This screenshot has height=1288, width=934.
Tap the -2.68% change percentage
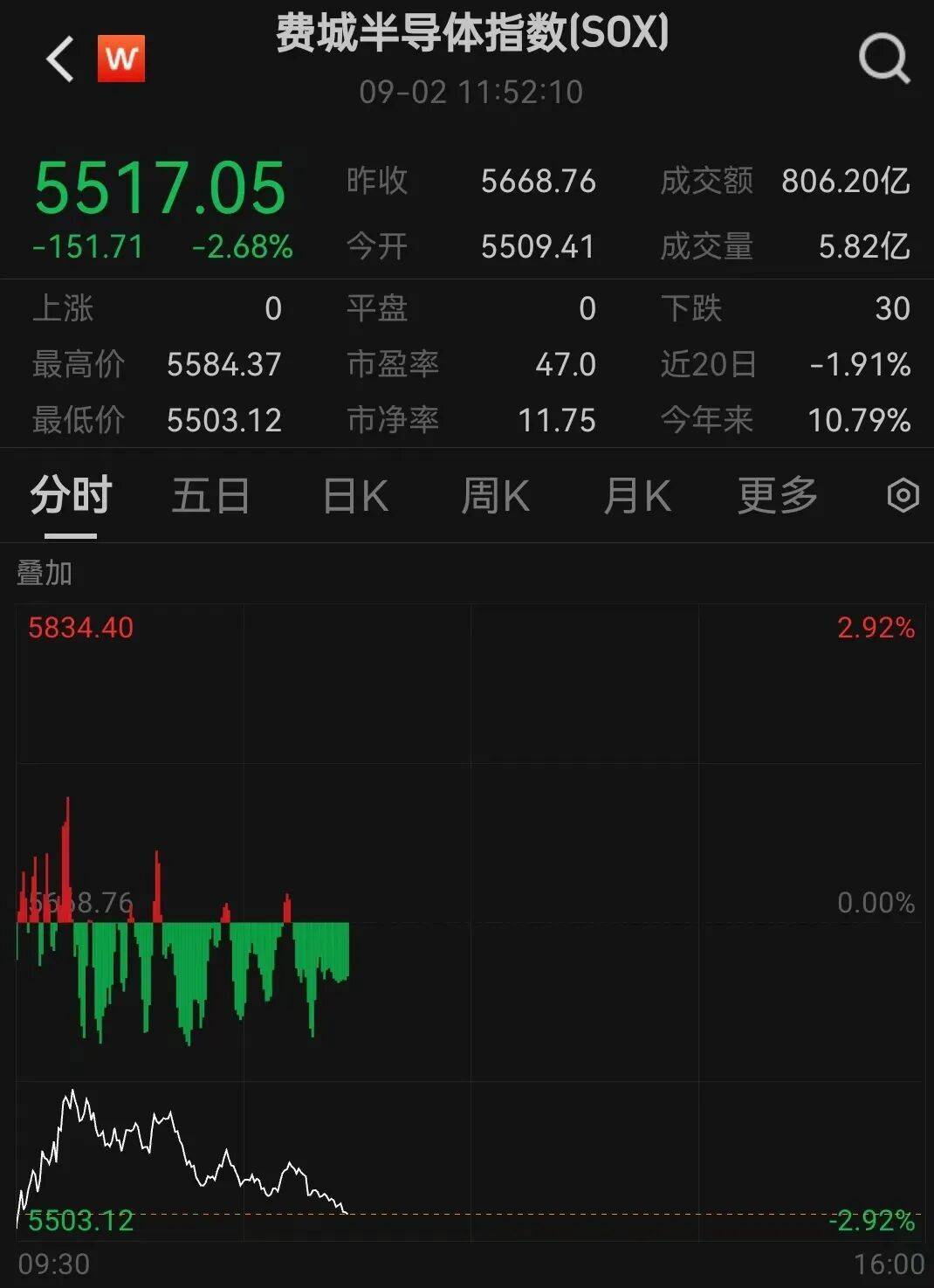(x=241, y=248)
